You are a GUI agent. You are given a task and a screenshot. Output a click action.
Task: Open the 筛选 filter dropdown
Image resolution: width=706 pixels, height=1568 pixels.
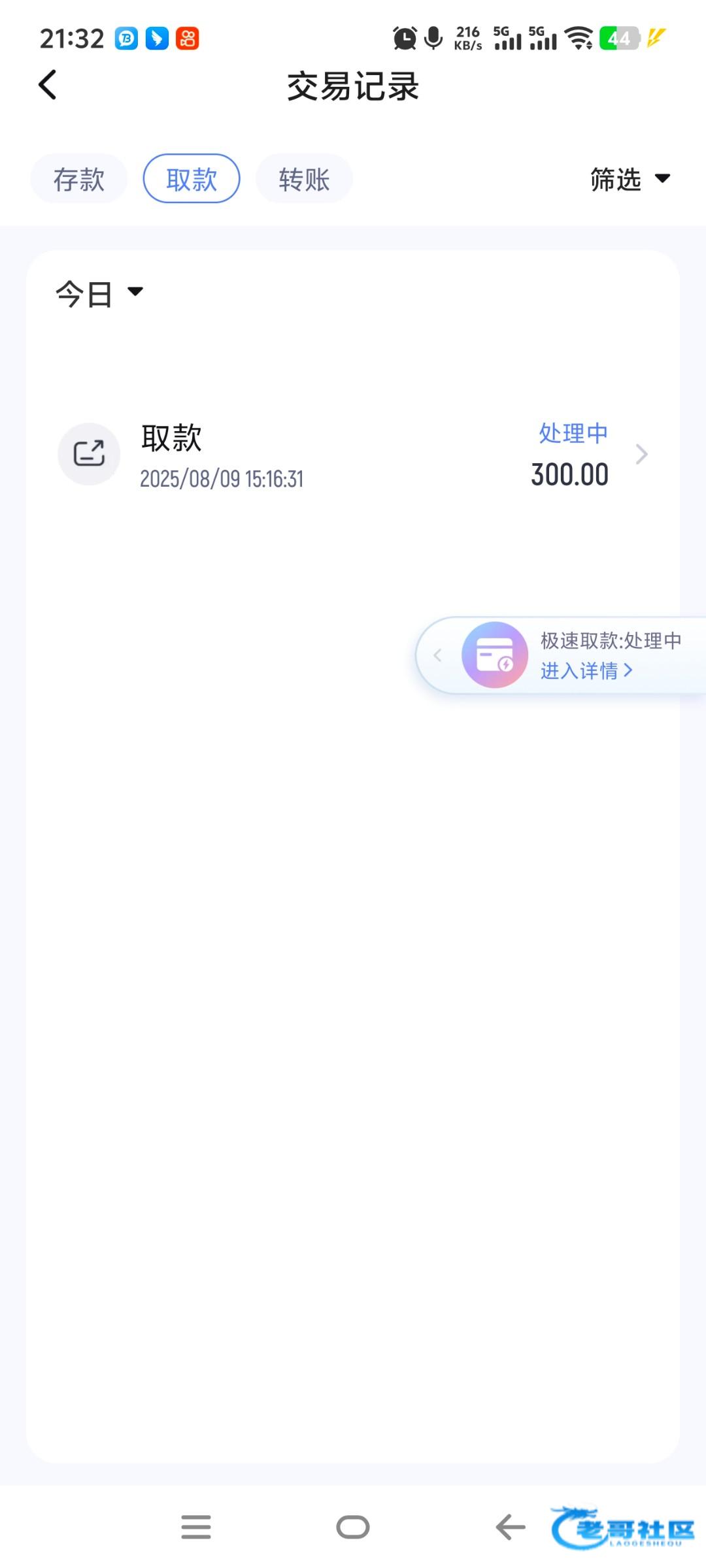click(x=630, y=179)
